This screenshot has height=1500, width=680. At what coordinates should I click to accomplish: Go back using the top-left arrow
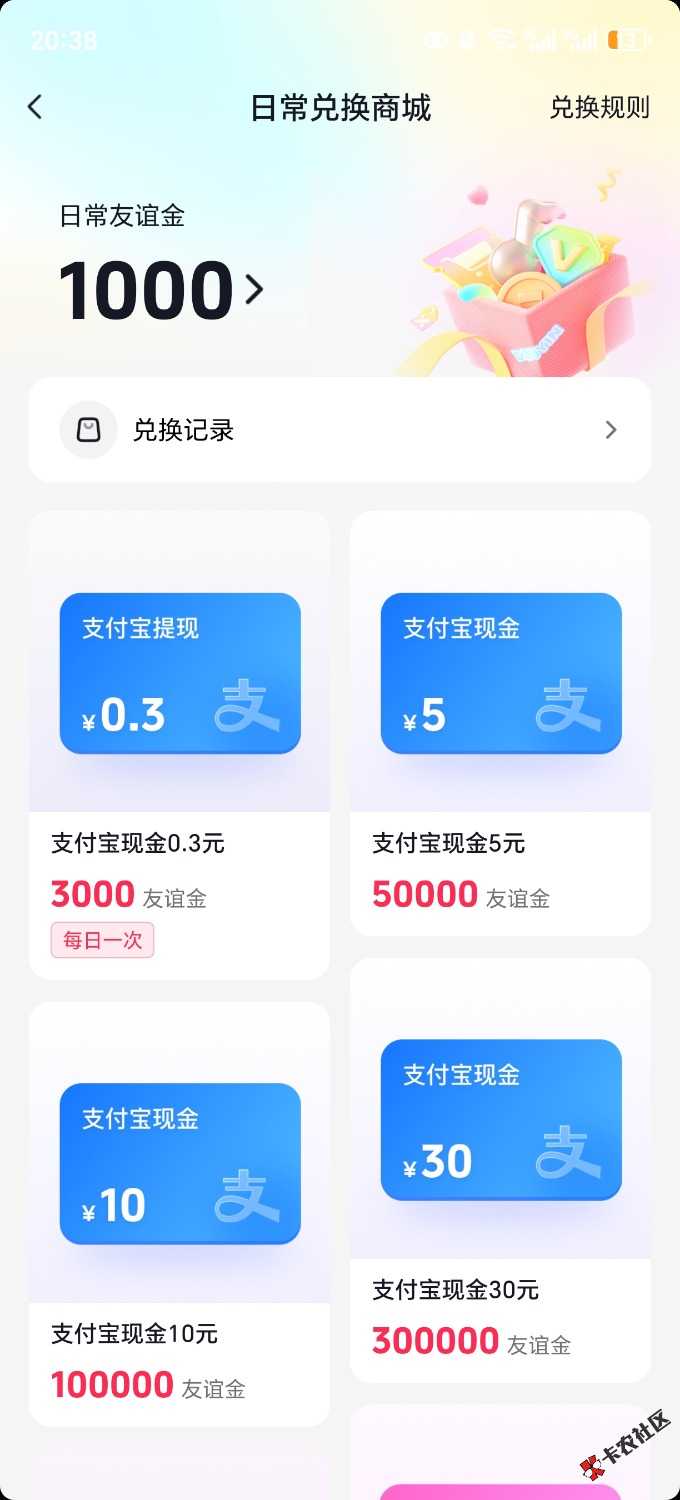point(36,107)
